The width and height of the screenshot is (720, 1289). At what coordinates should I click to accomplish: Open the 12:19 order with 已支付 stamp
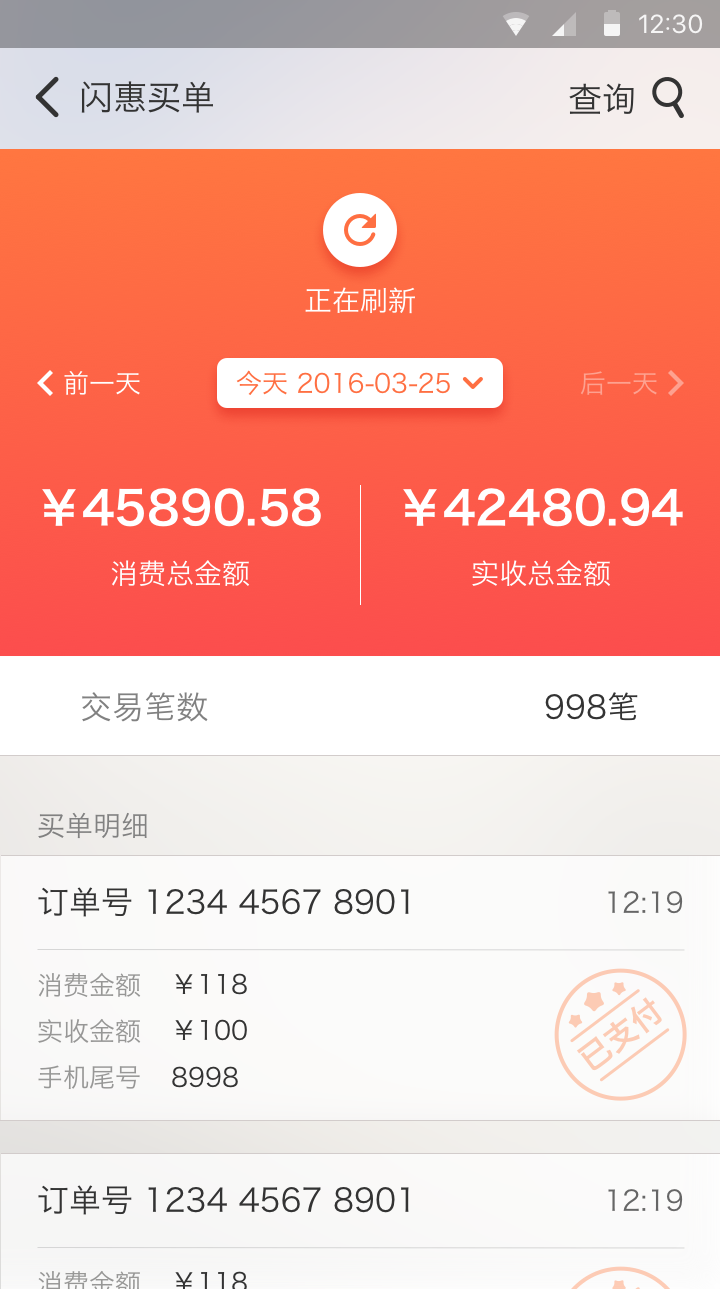coord(360,987)
